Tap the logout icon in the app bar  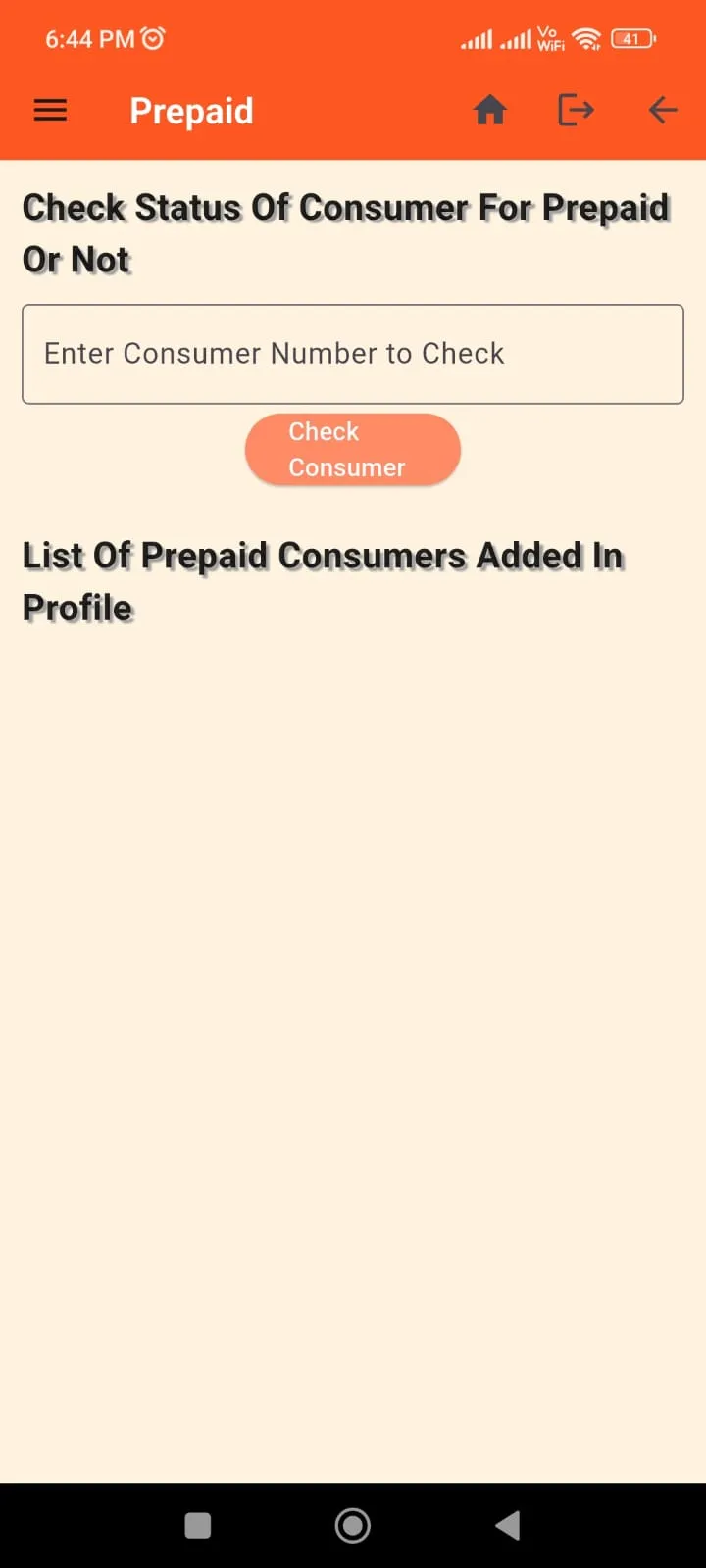[x=576, y=111]
